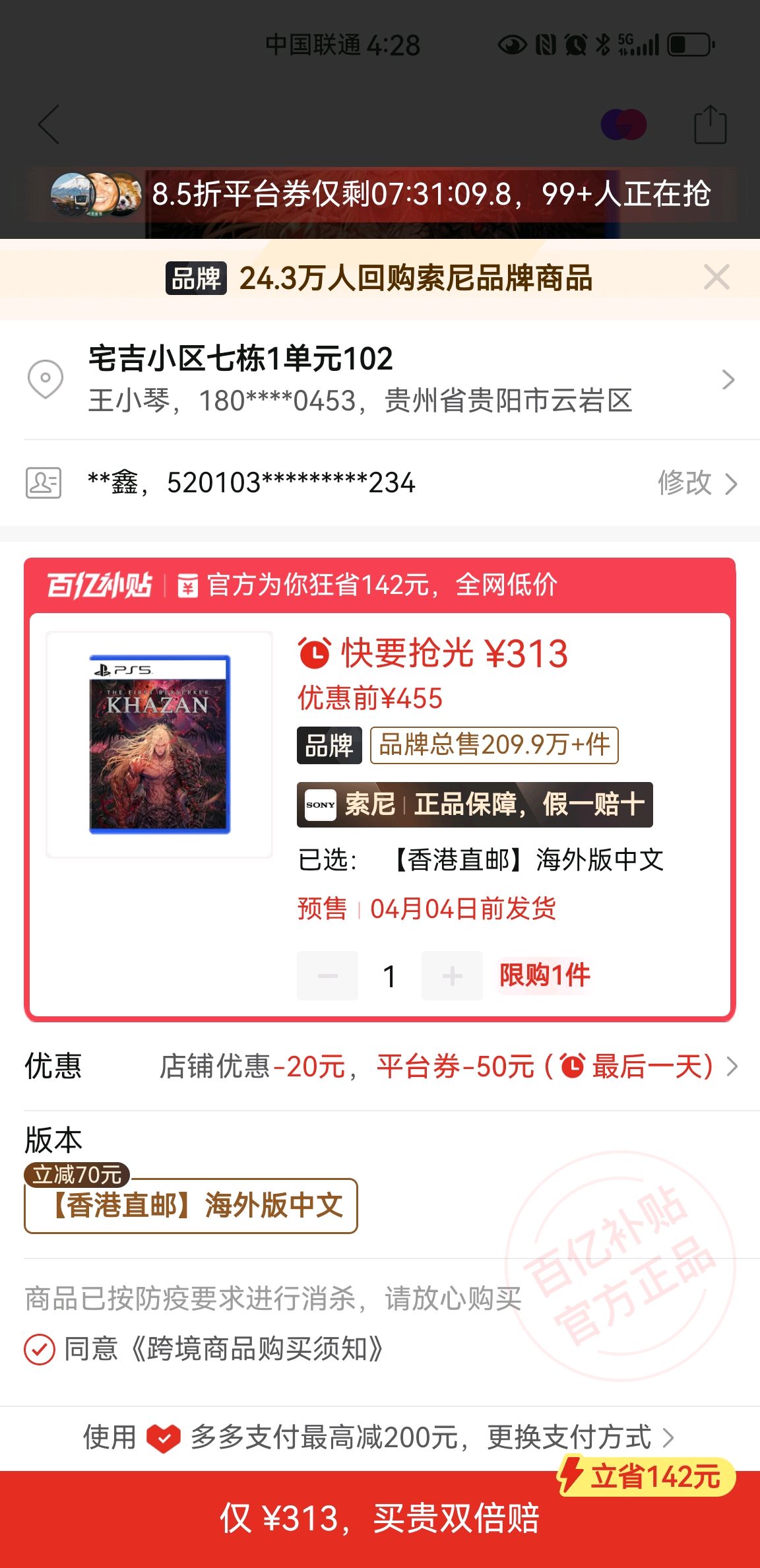Decrease the quantity with the minus button

coord(327,975)
